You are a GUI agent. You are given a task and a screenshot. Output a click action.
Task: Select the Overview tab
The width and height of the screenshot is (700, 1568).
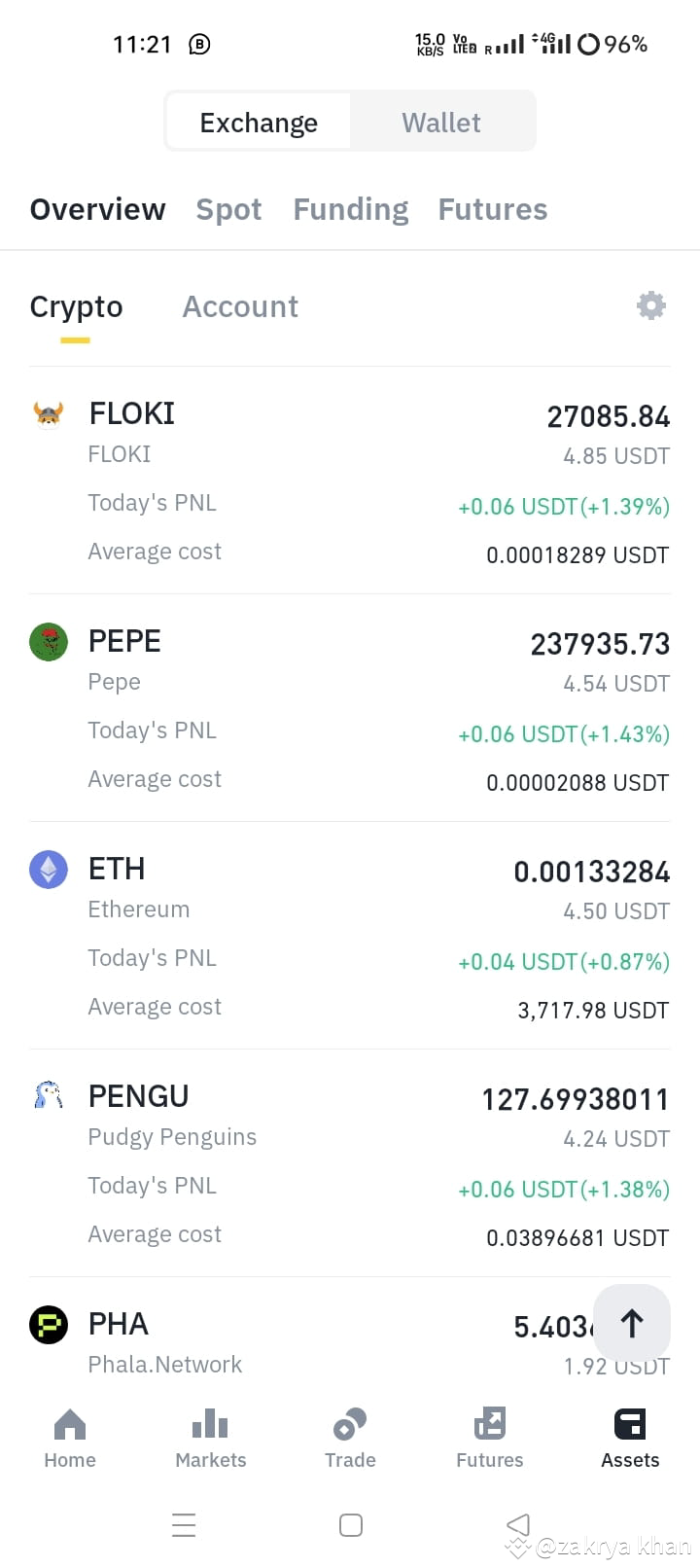point(98,209)
